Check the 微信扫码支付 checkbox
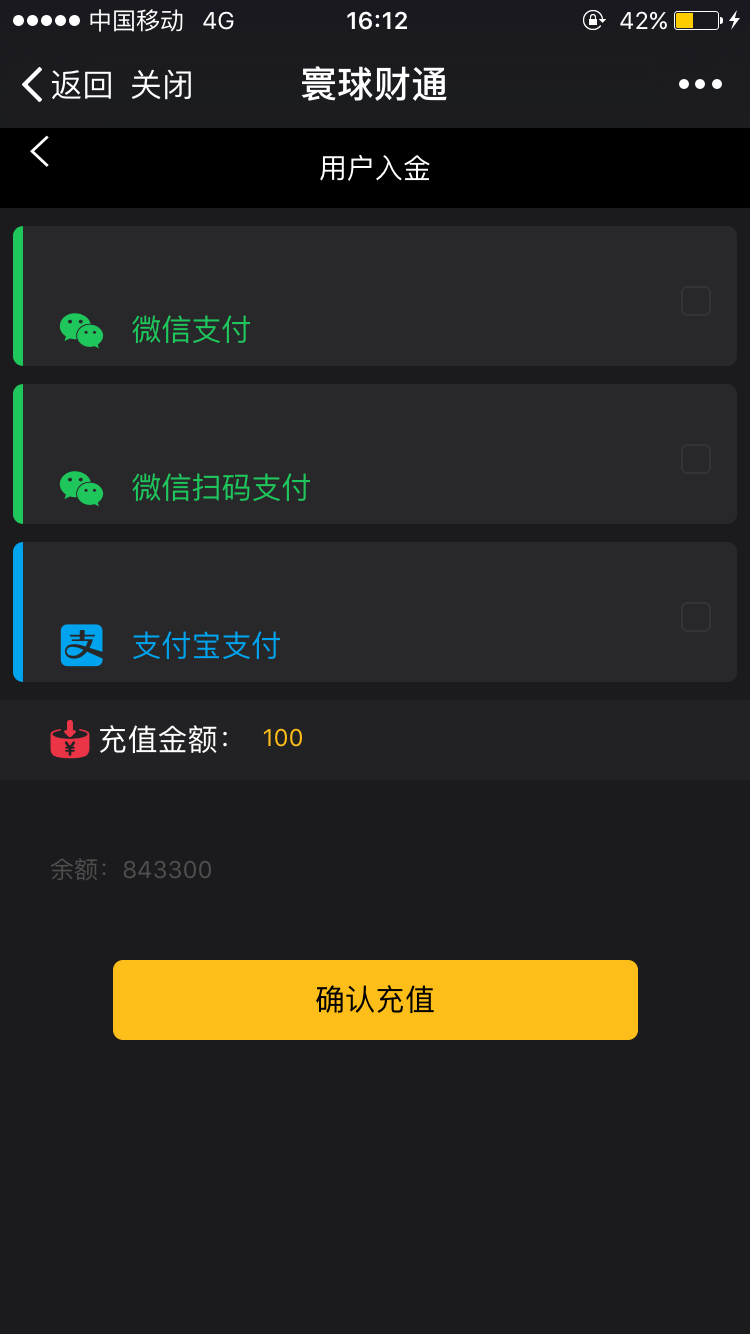Screen dimensions: 750x1334 coord(696,459)
